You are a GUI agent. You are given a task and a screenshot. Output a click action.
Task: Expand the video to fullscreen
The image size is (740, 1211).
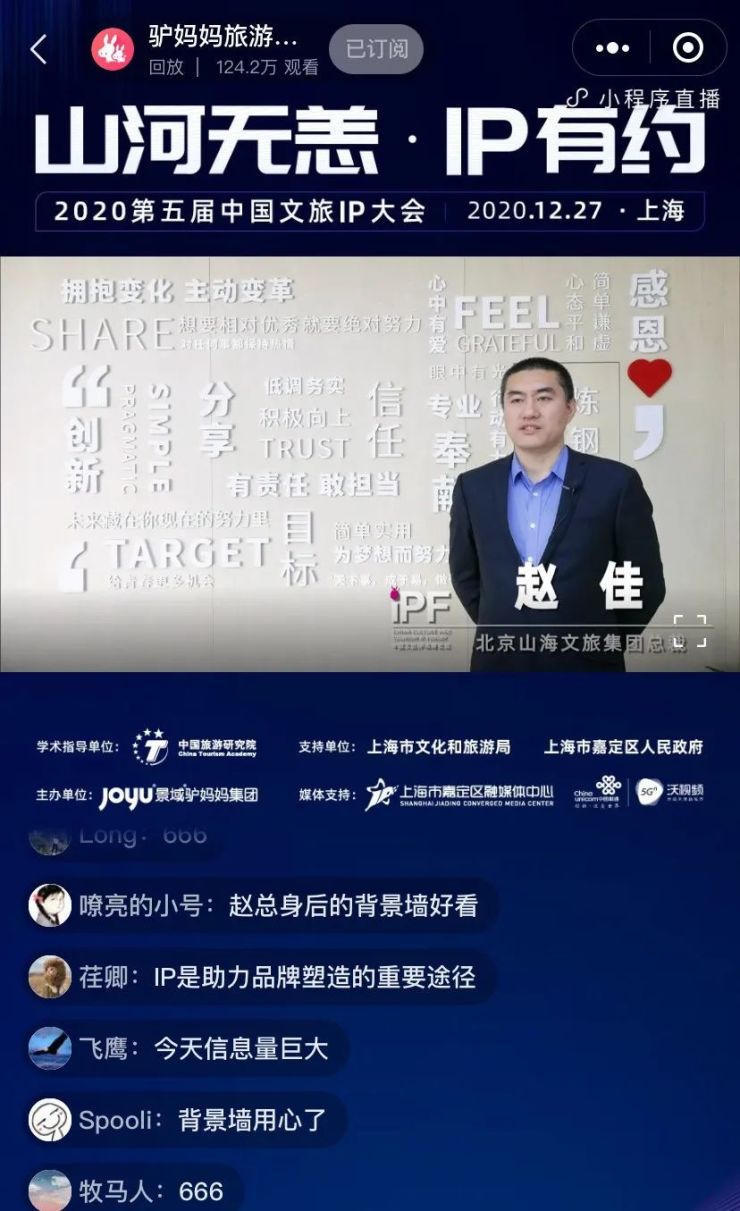click(689, 631)
